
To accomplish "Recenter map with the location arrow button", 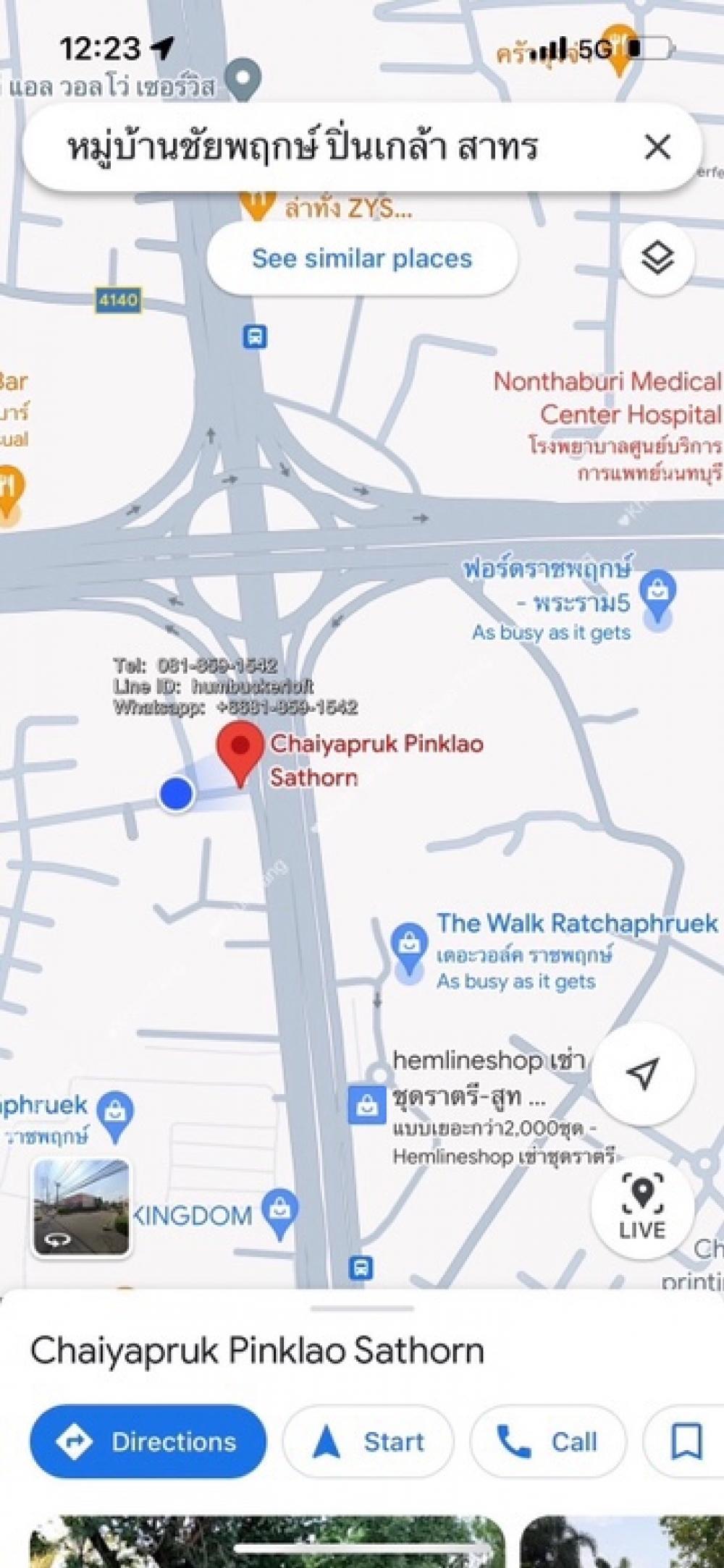I will click(642, 1074).
